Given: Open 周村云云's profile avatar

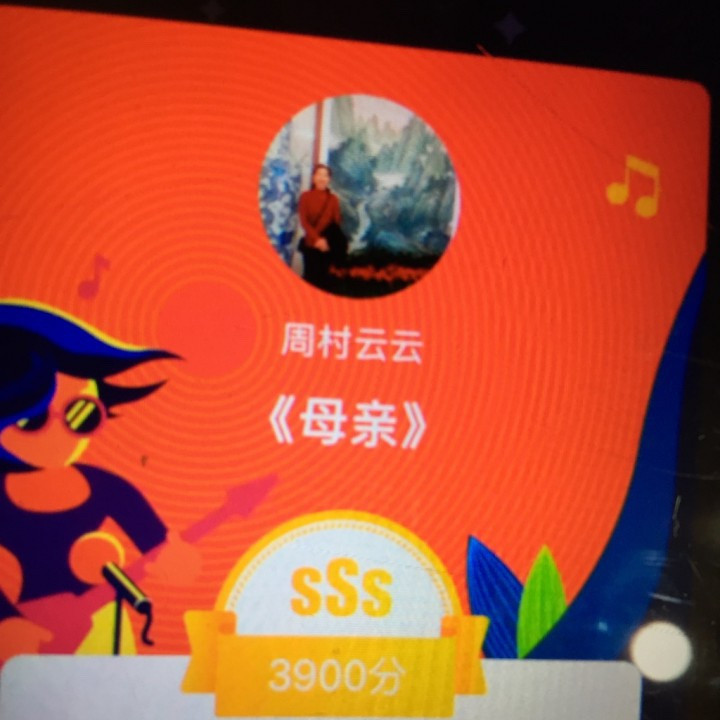Looking at the screenshot, I should pos(359,197).
